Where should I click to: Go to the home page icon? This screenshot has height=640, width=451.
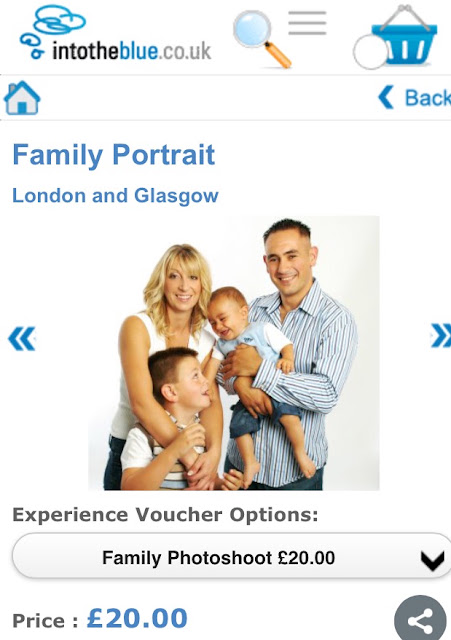pos(22,98)
